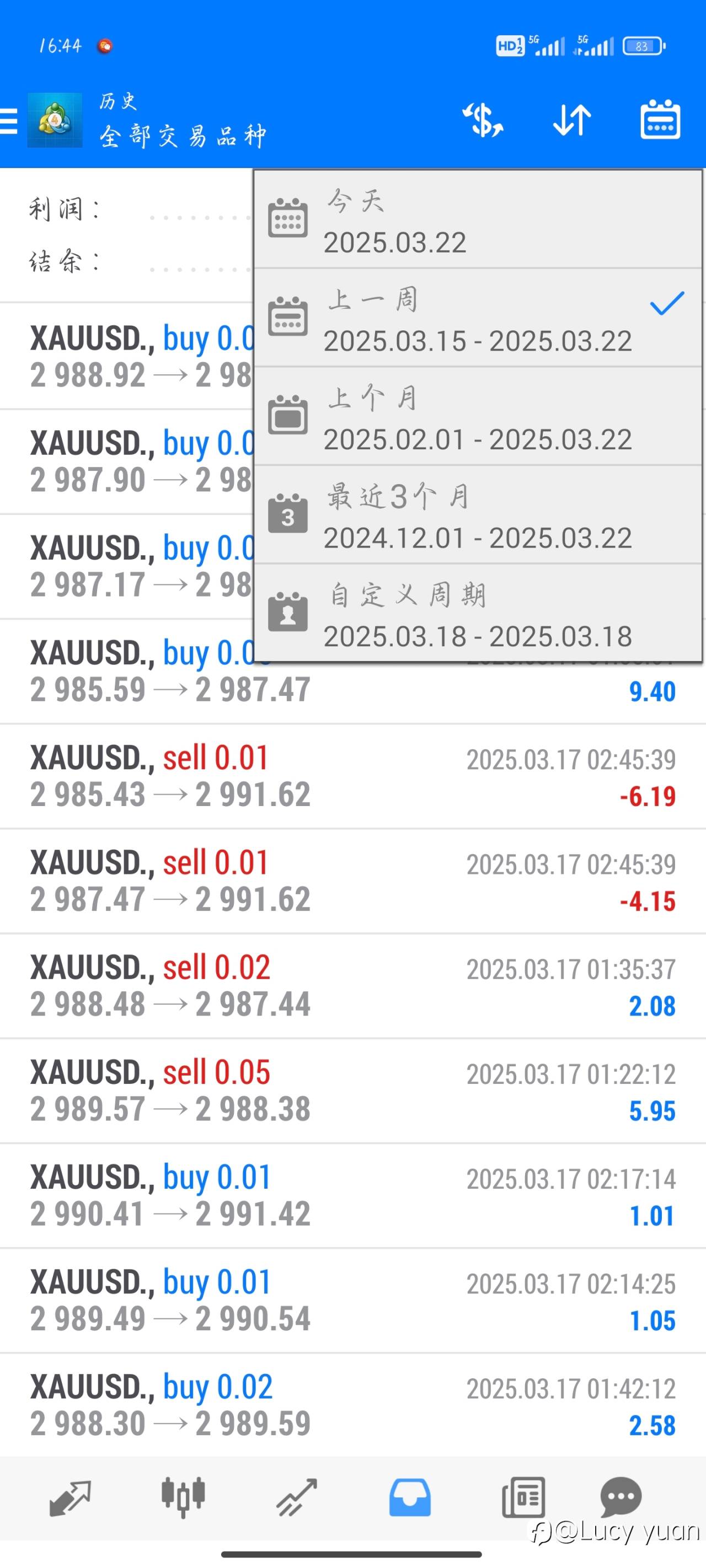Open the sell 0.01 trade with -6.19 loss
Image resolution: width=706 pixels, height=1568 pixels.
tap(352, 777)
